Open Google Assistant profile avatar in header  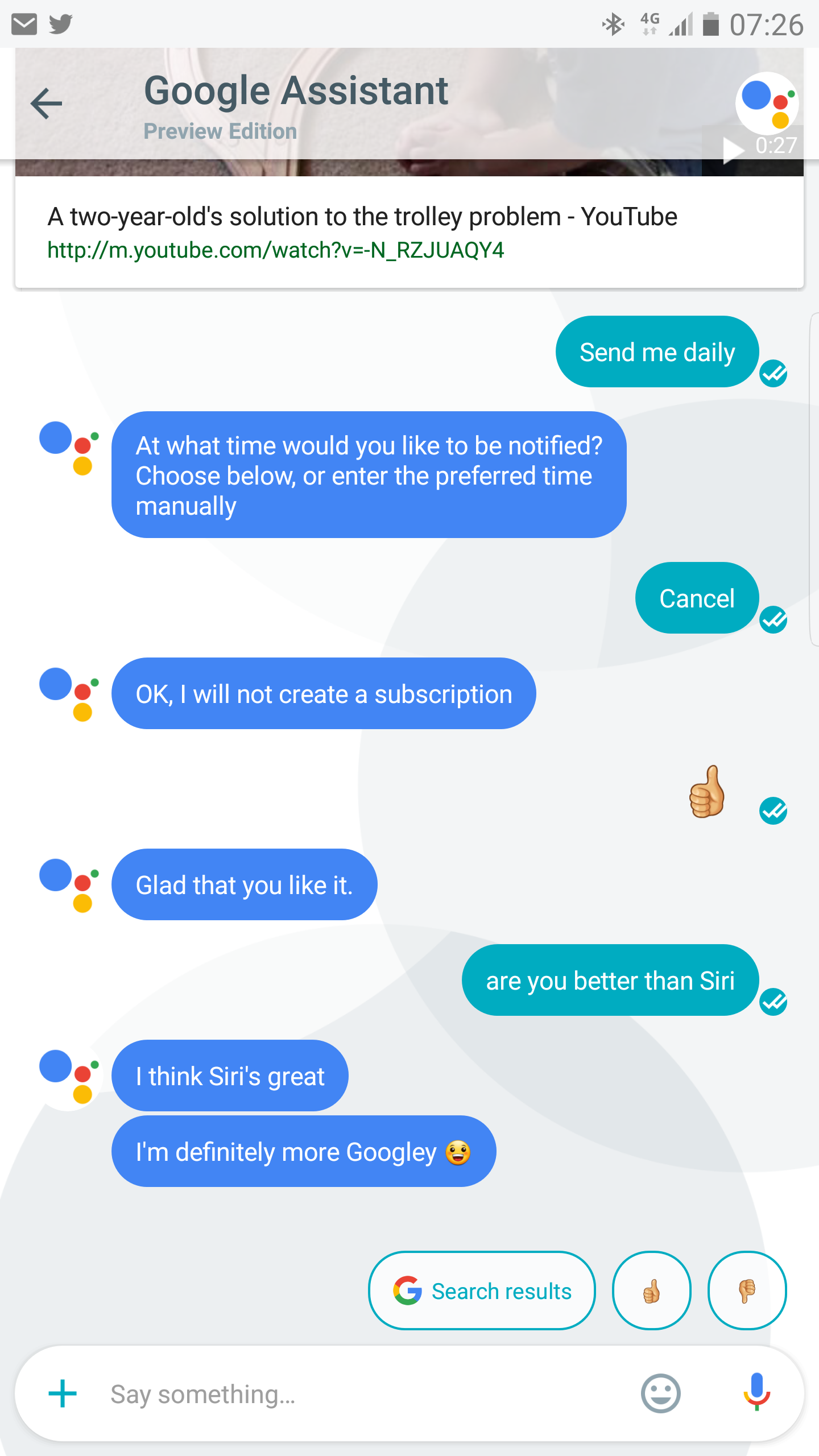tap(767, 104)
